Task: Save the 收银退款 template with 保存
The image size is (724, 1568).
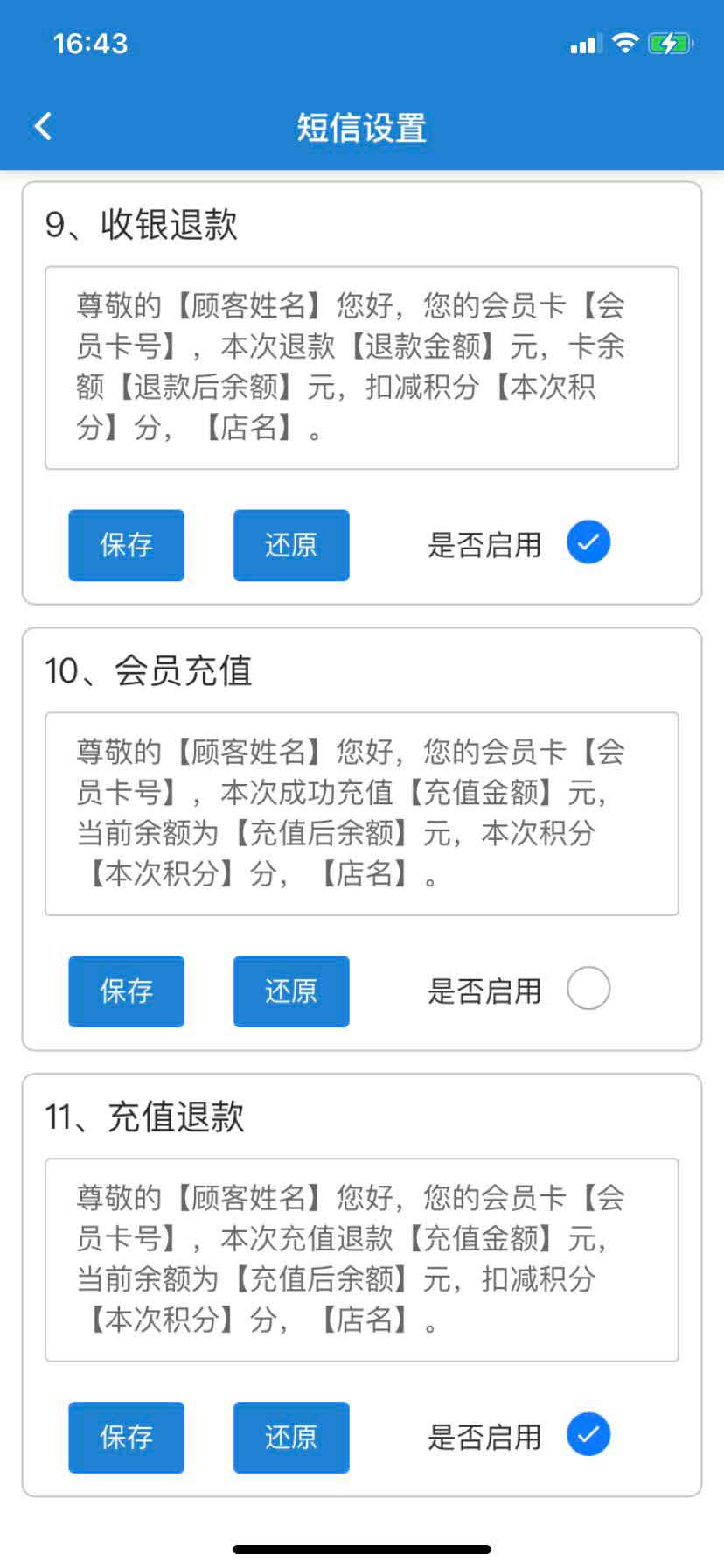Action: pyautogui.click(x=127, y=545)
